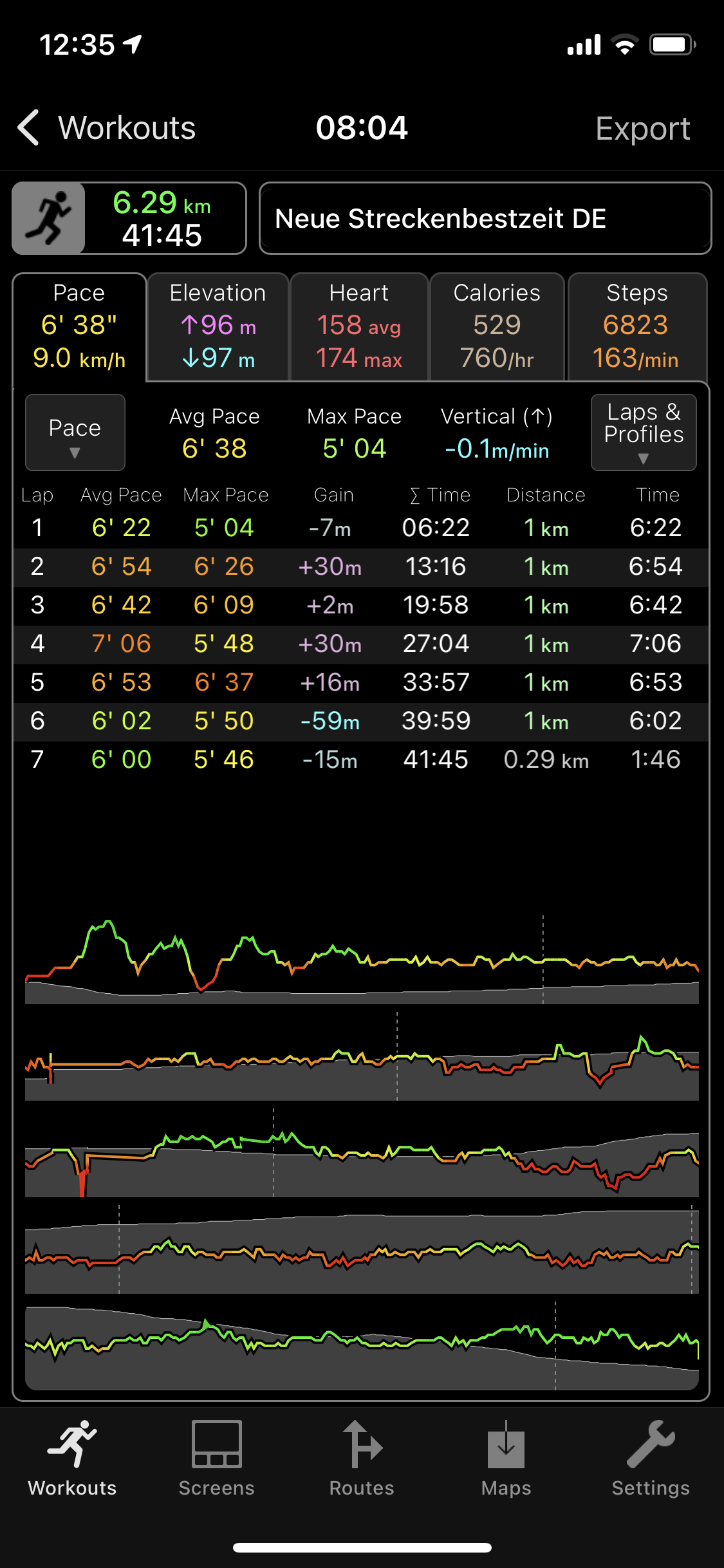
Task: Open Settings from the bottom bar
Action: click(x=651, y=1458)
